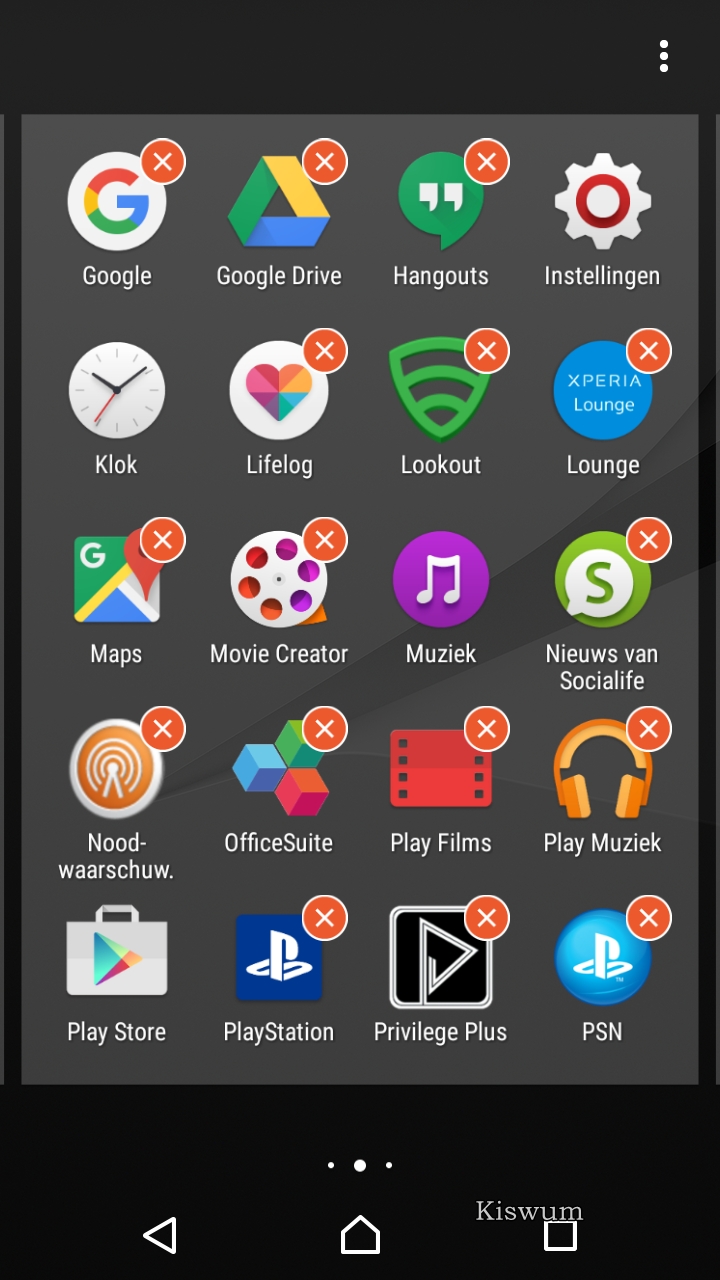Screen dimensions: 720x1280
Task: Open the Play Muziek app icon
Action: (602, 768)
